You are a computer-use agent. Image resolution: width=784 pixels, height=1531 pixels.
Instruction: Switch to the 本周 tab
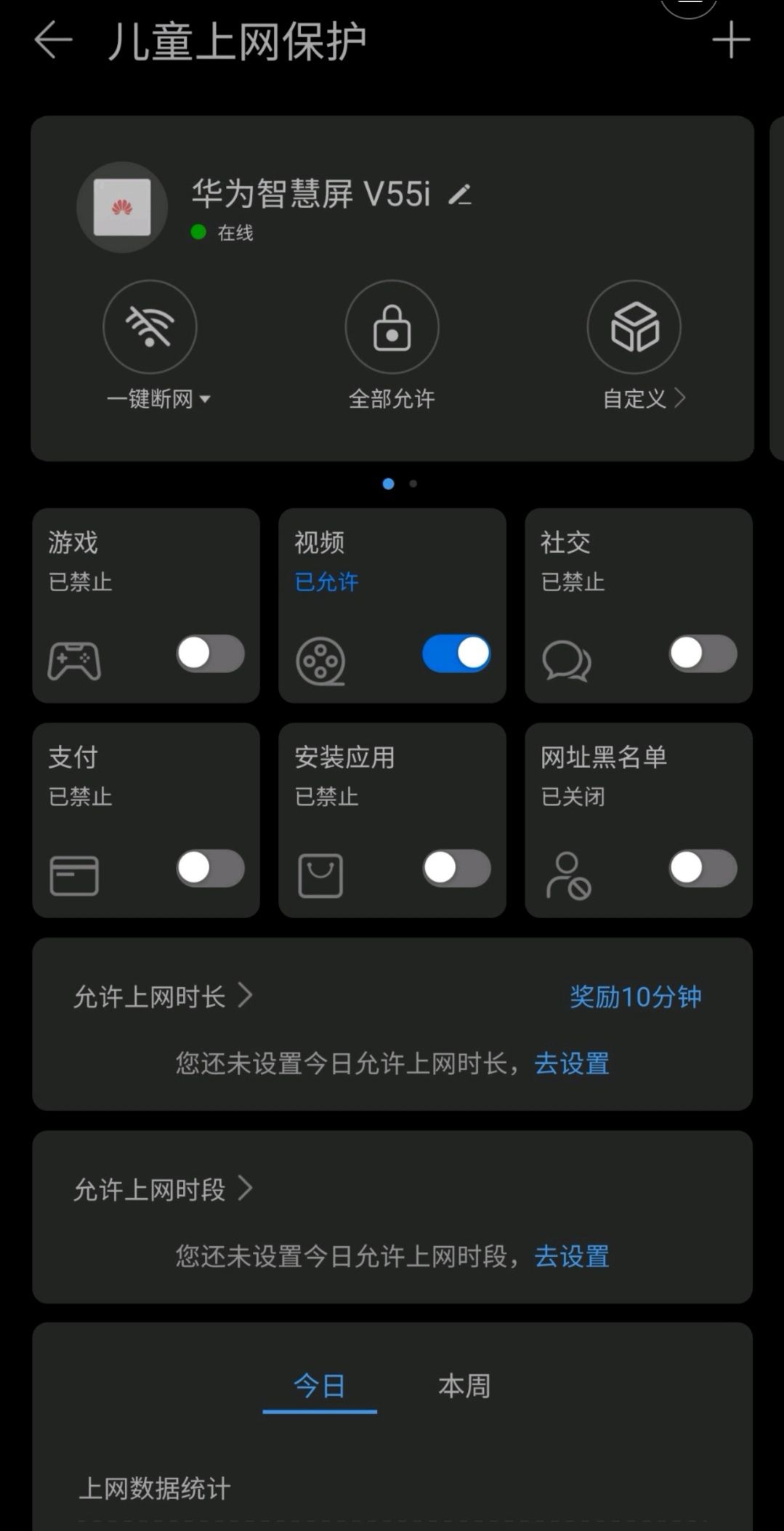pos(464,1386)
